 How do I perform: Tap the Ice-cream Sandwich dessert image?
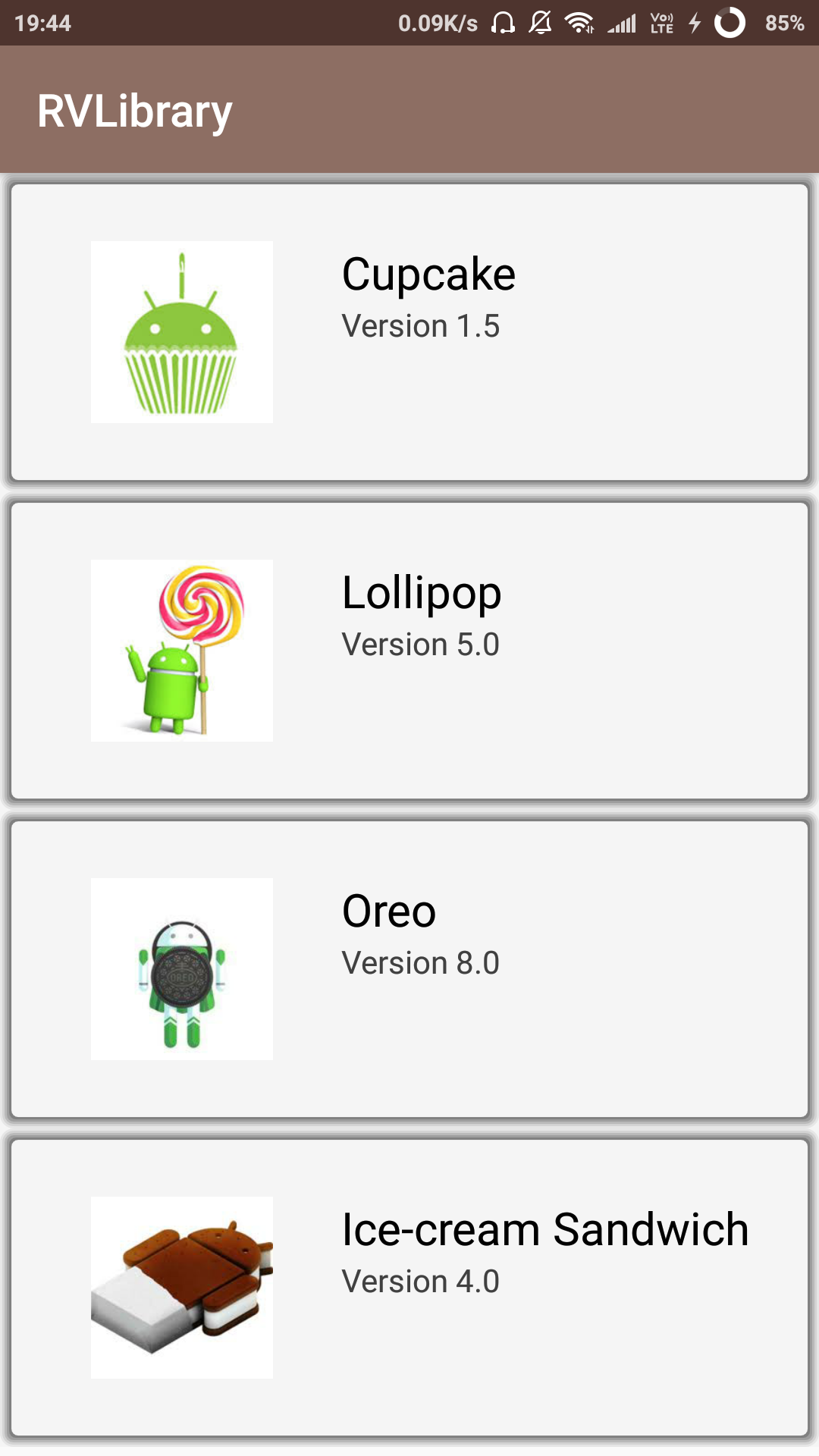(181, 1287)
